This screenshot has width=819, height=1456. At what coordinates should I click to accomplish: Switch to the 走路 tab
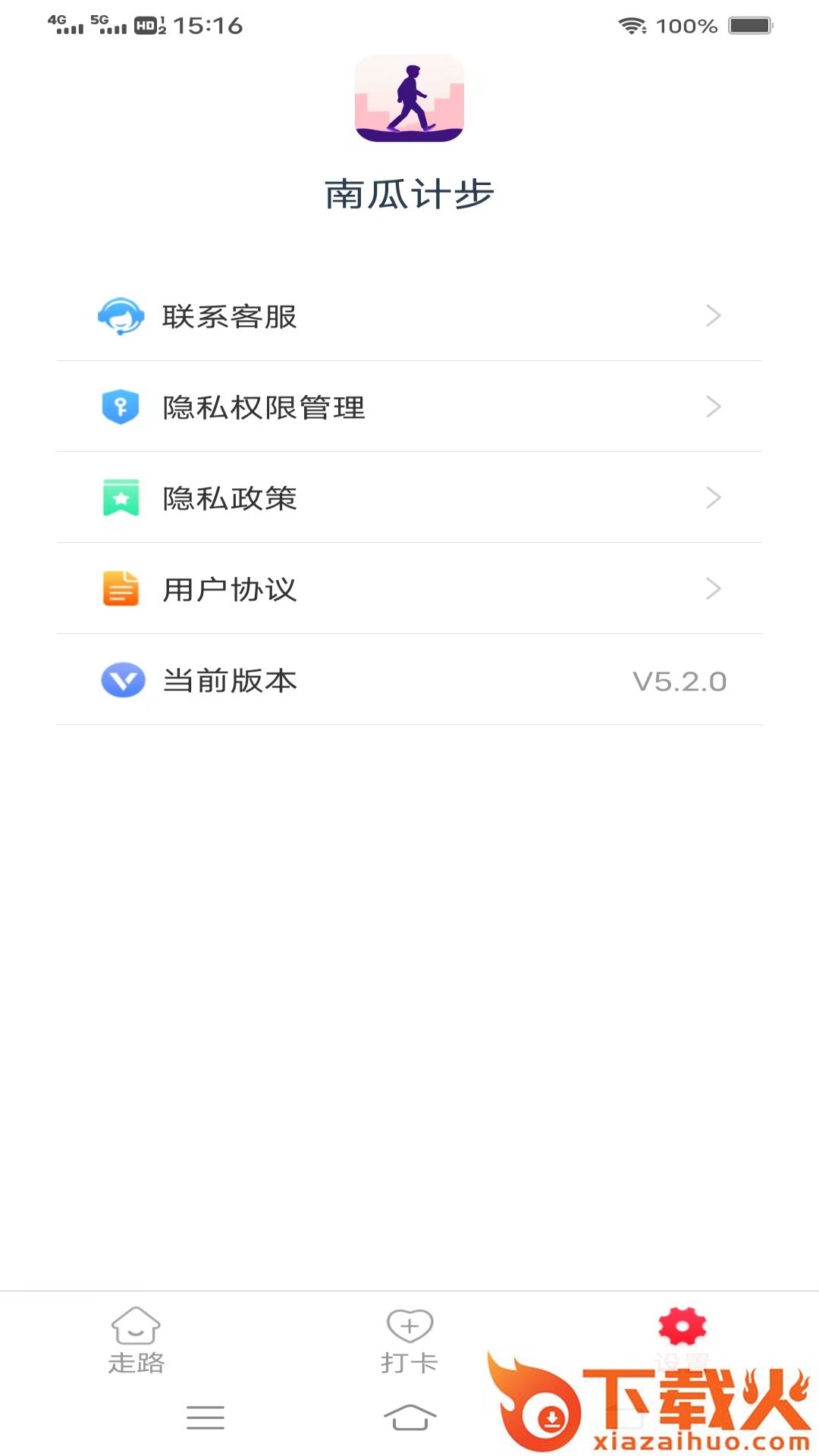(136, 1341)
